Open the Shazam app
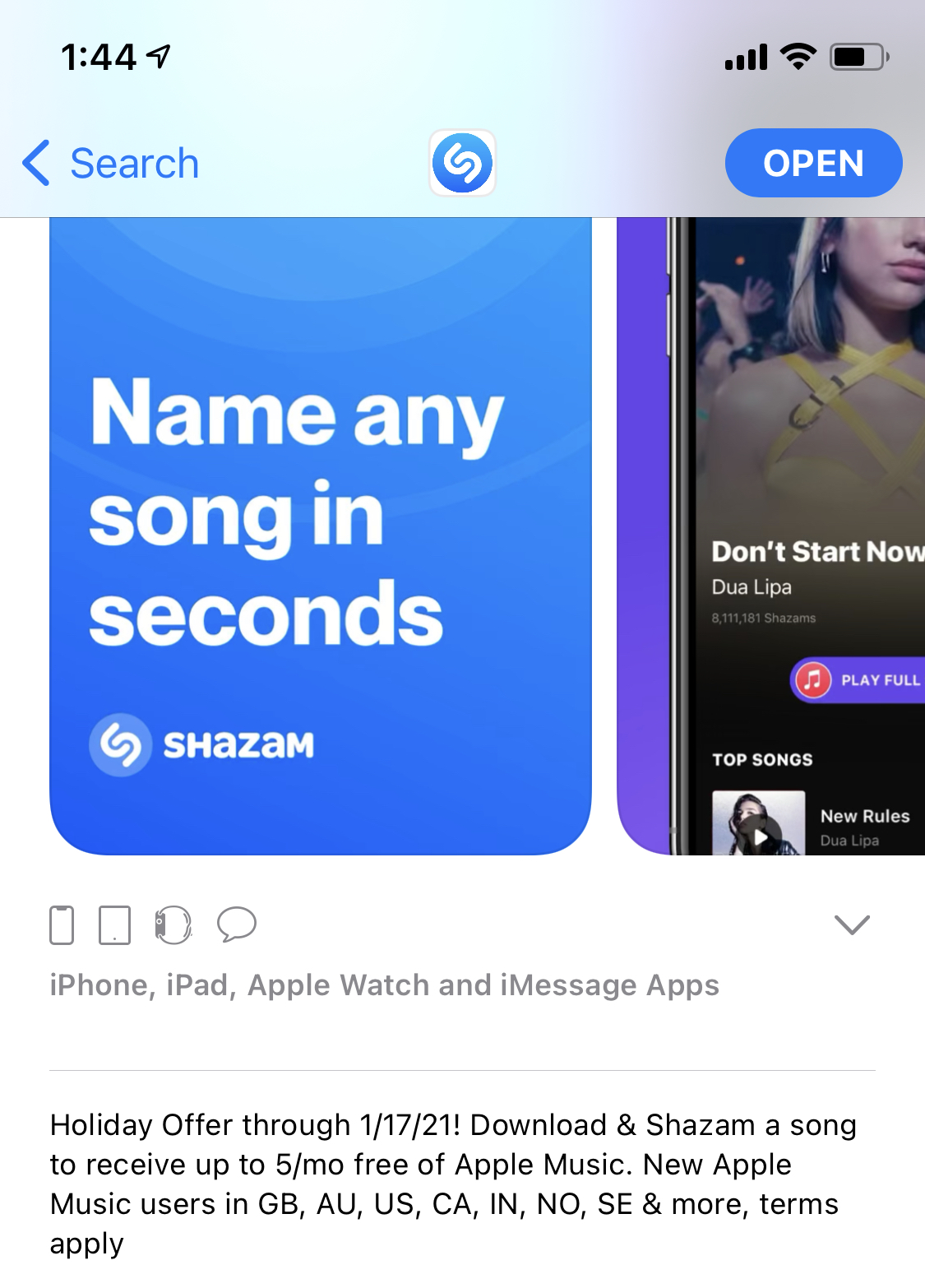 point(812,163)
